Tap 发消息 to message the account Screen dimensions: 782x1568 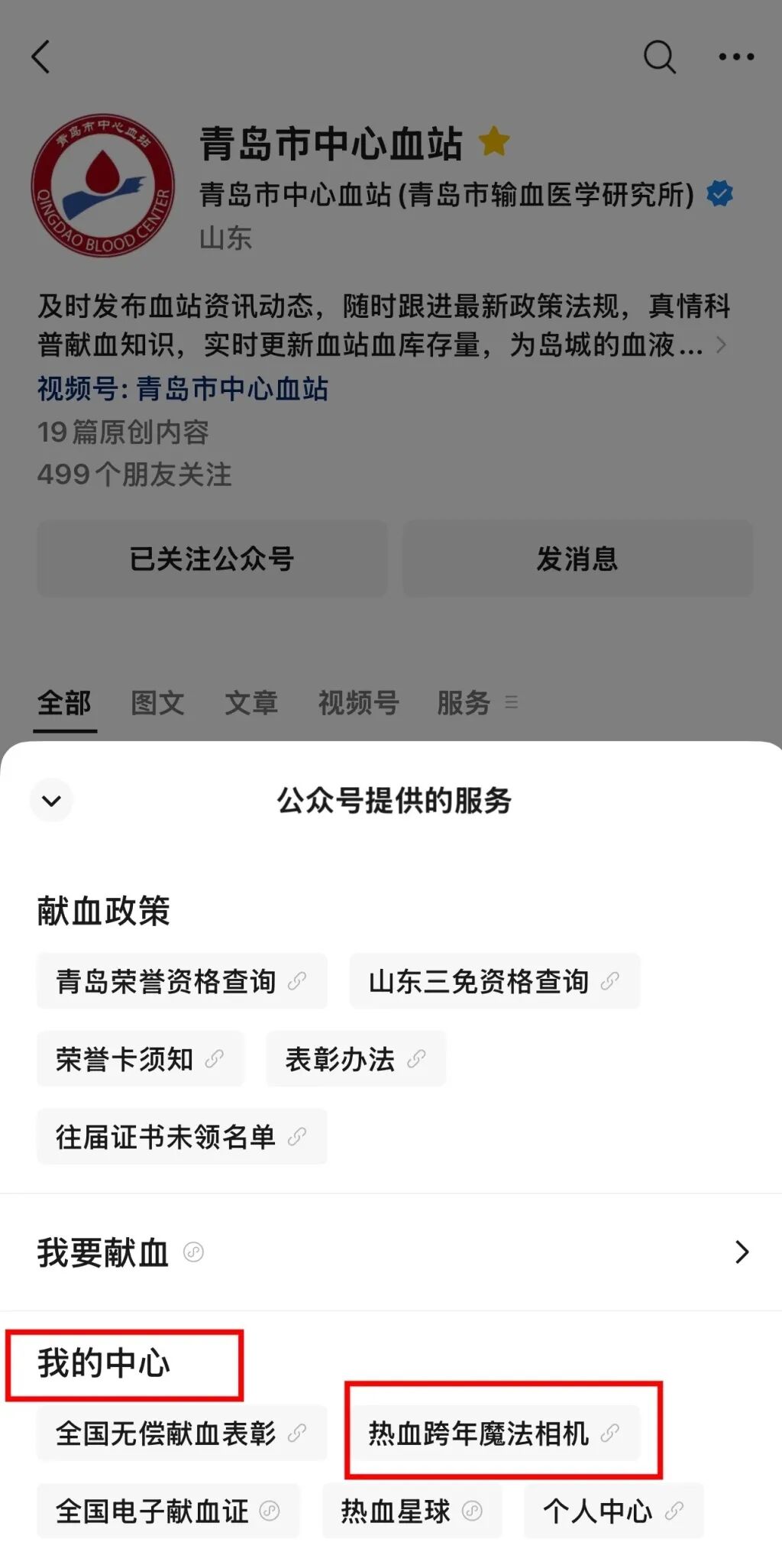coord(577,559)
